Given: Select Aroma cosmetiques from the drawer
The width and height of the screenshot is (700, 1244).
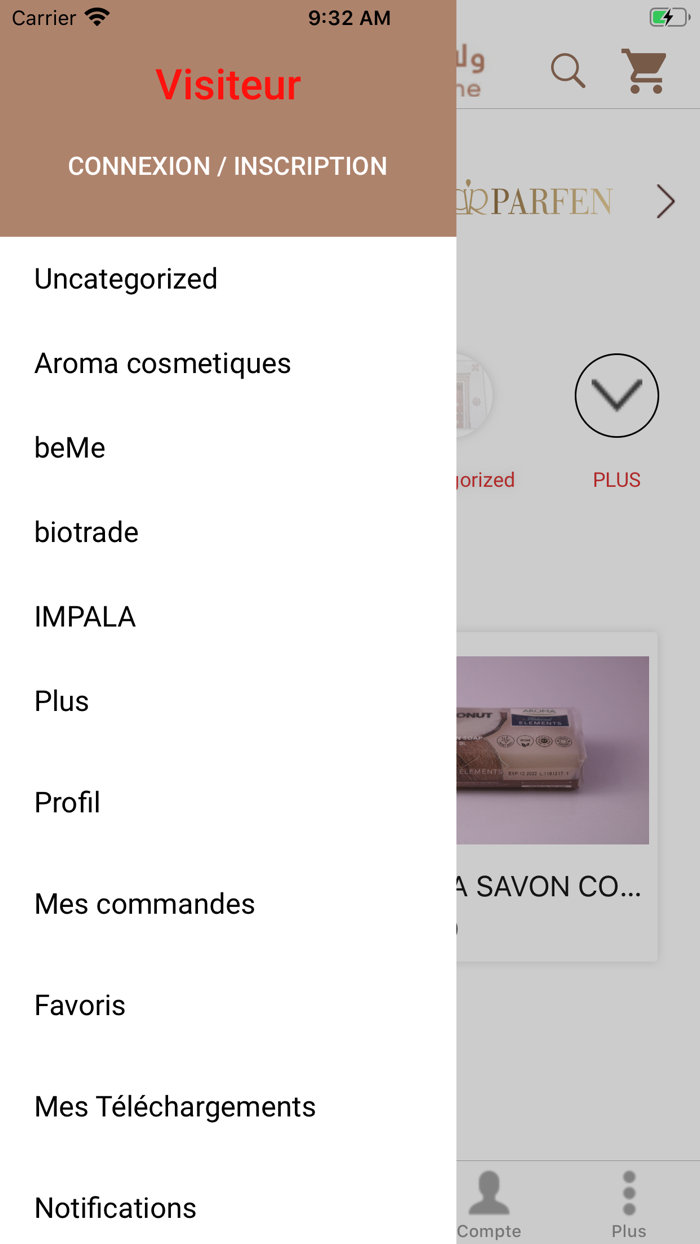Looking at the screenshot, I should pyautogui.click(x=163, y=363).
